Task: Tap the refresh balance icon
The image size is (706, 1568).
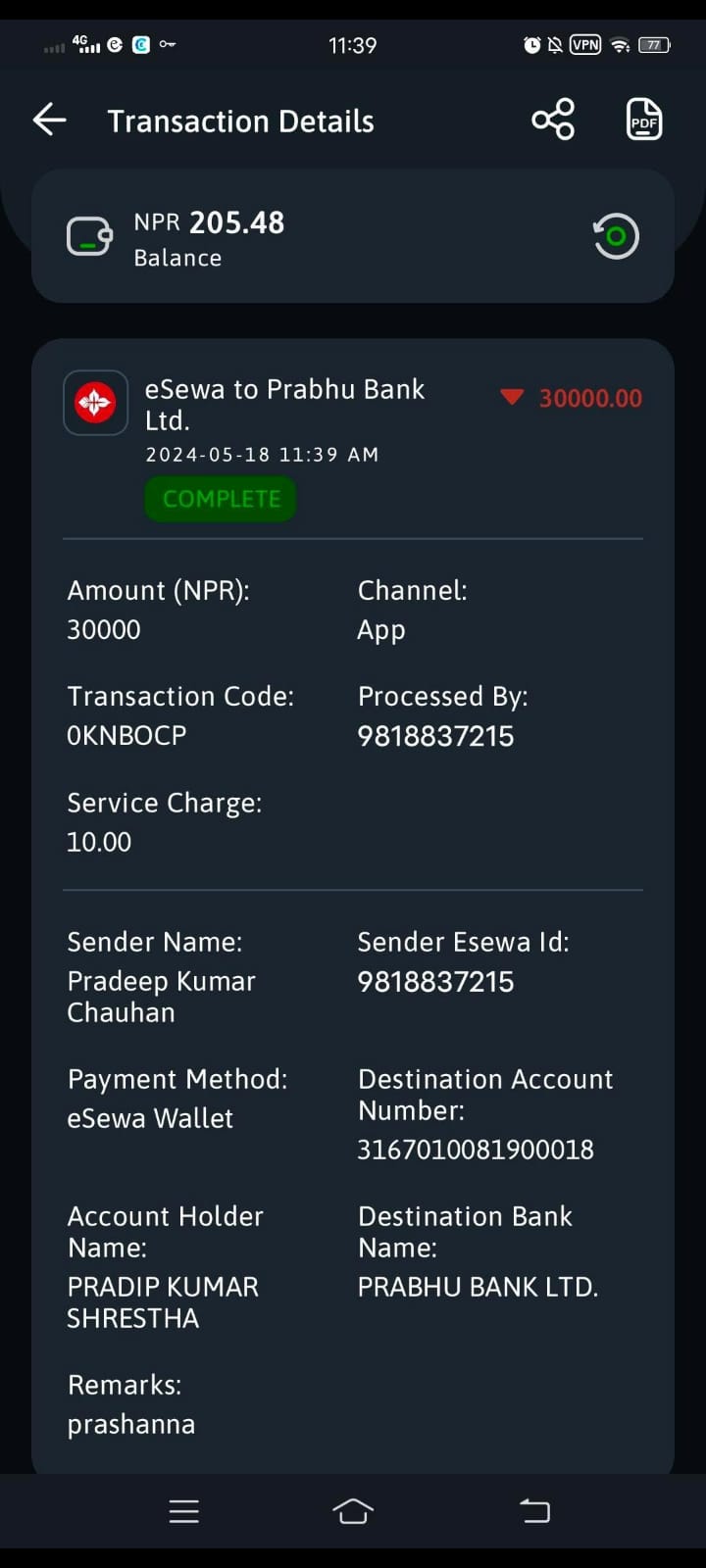Action: (x=616, y=236)
